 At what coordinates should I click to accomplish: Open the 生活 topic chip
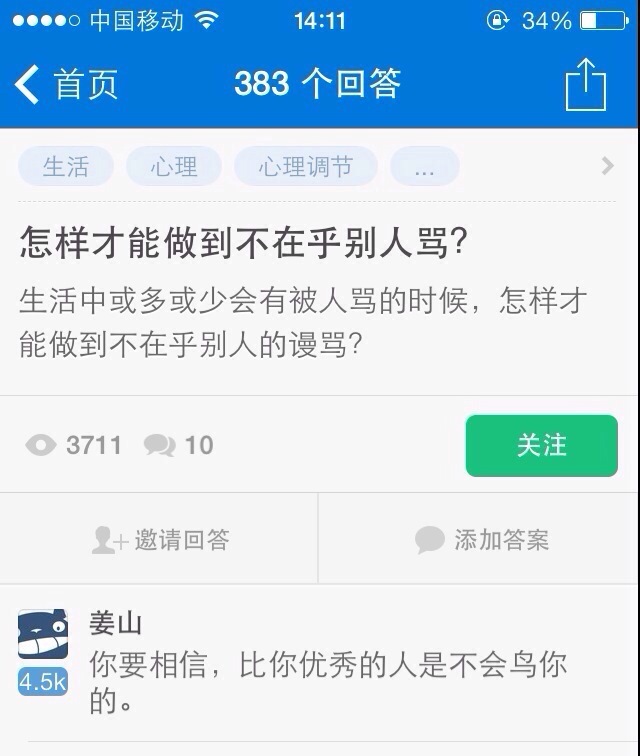tap(66, 167)
